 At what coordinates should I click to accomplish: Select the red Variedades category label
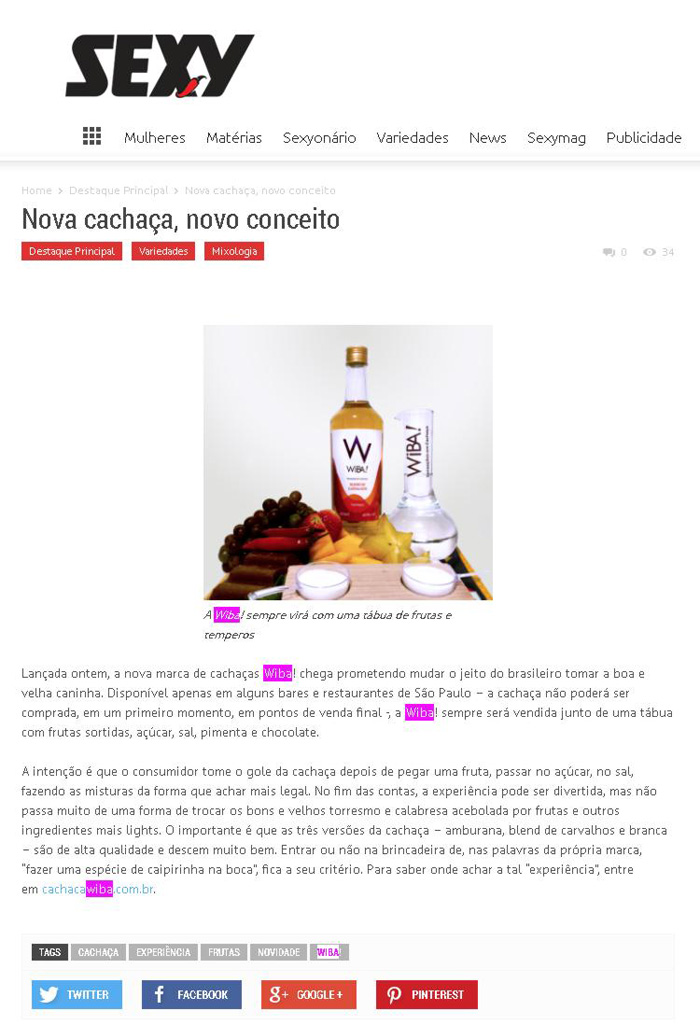pos(163,251)
